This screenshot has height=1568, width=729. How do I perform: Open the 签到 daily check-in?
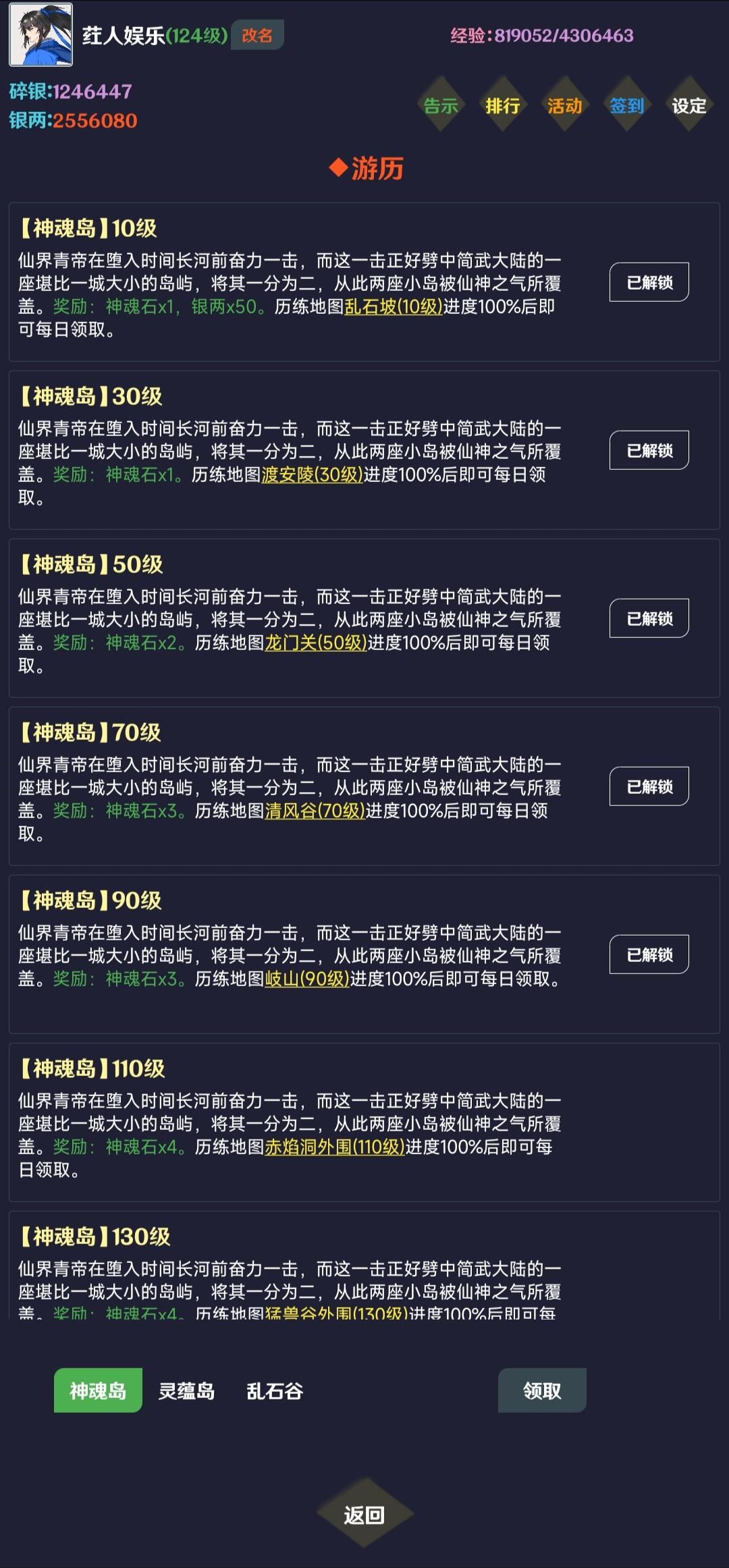[x=627, y=106]
